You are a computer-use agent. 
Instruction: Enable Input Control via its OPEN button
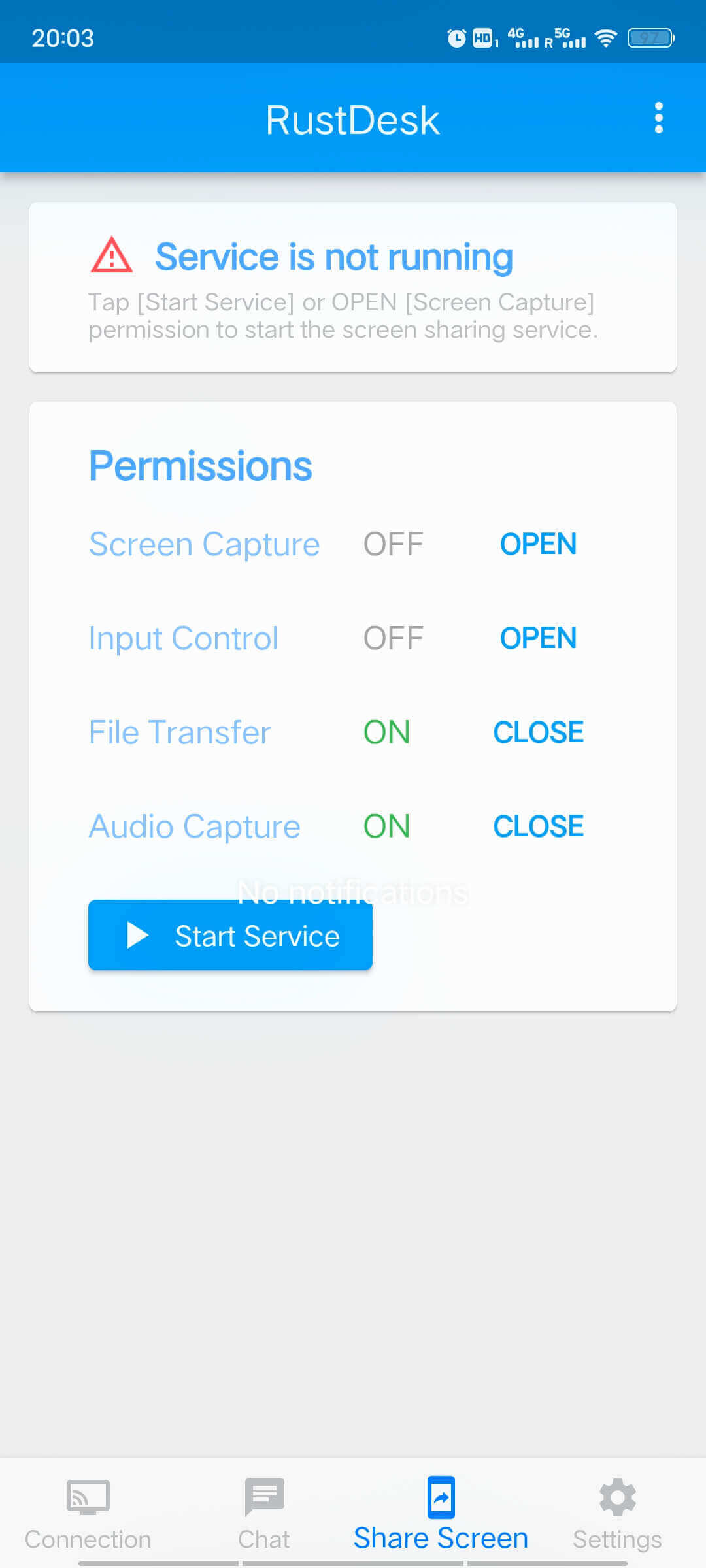pyautogui.click(x=538, y=638)
